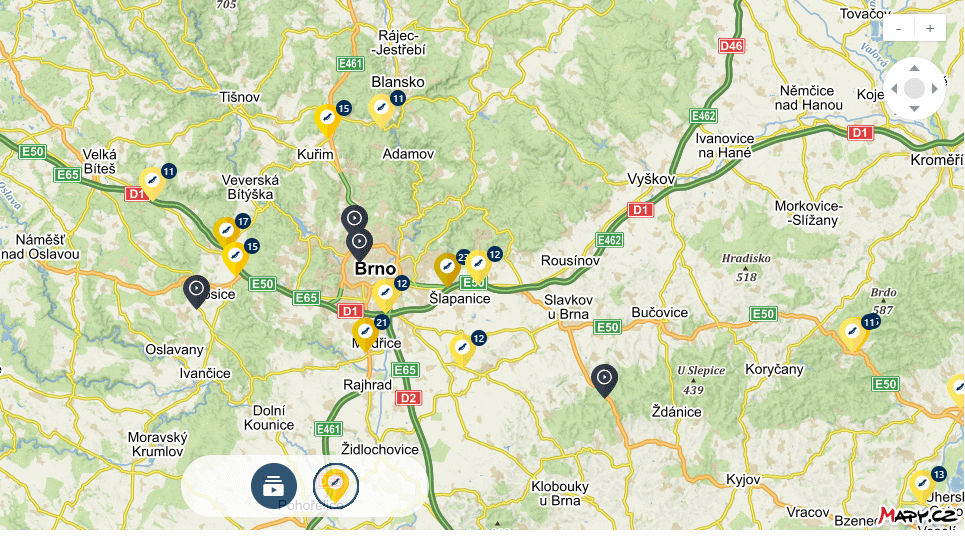965x537 pixels.
Task: Open the yellow pin with 15 near Kuřim
Action: pyautogui.click(x=327, y=119)
